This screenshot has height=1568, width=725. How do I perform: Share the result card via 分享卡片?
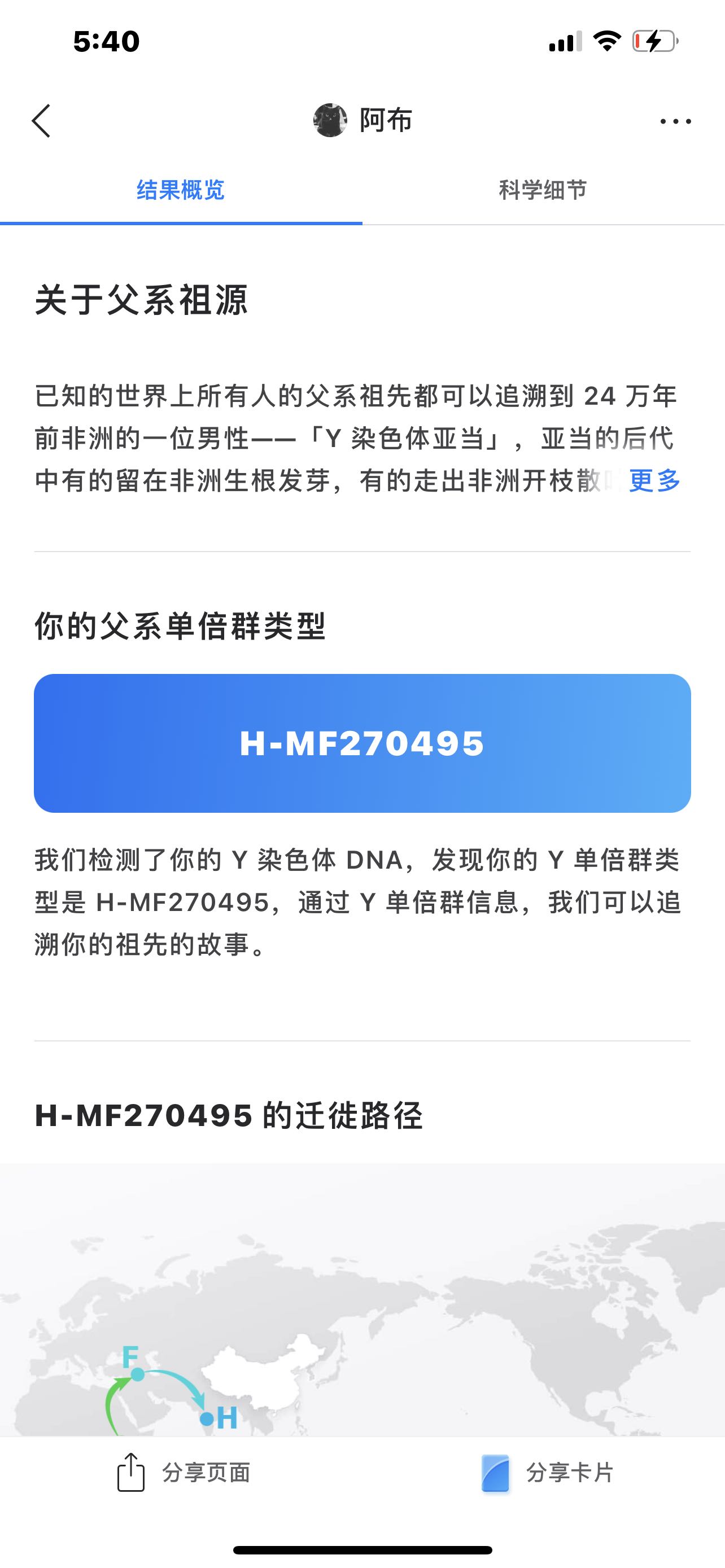tap(547, 1473)
